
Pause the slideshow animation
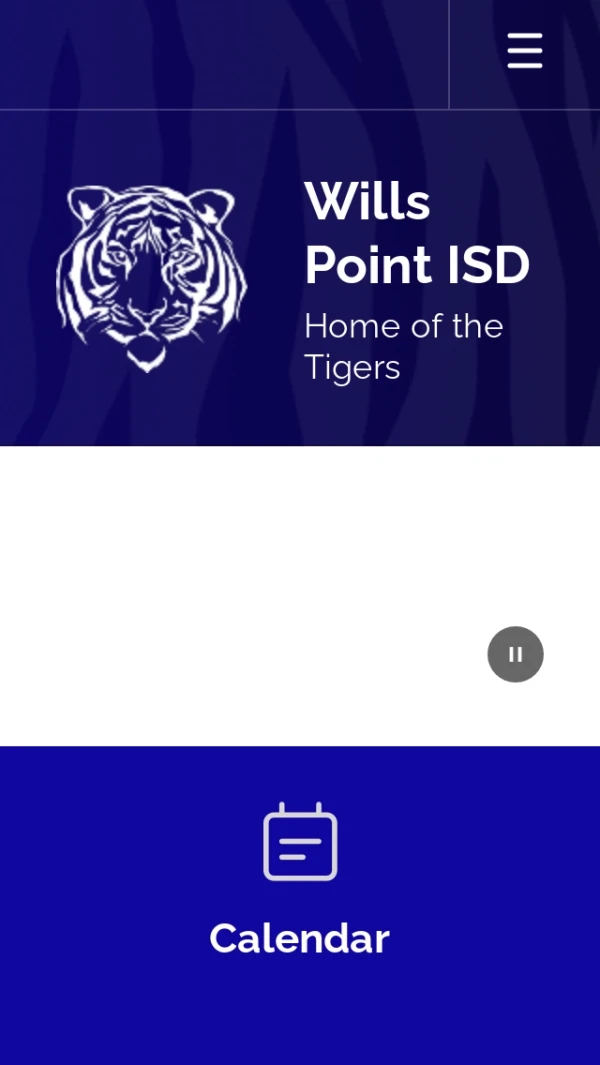(515, 655)
